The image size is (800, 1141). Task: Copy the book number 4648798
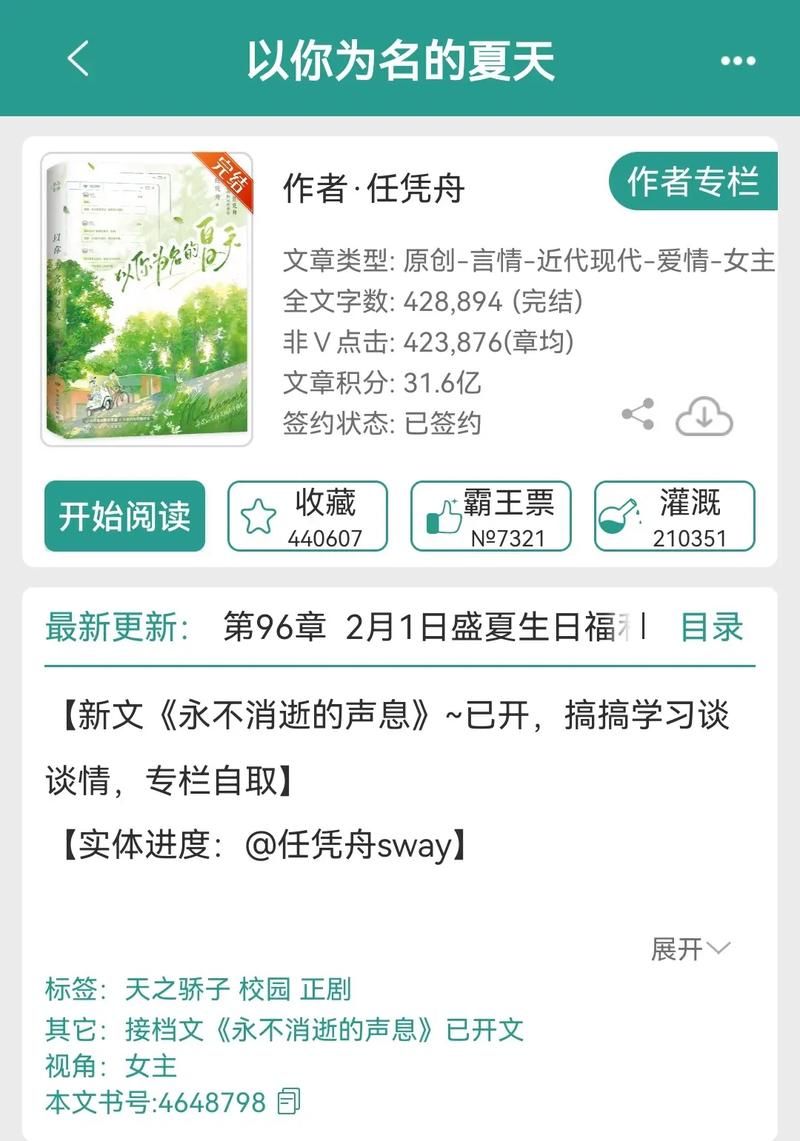289,1102
